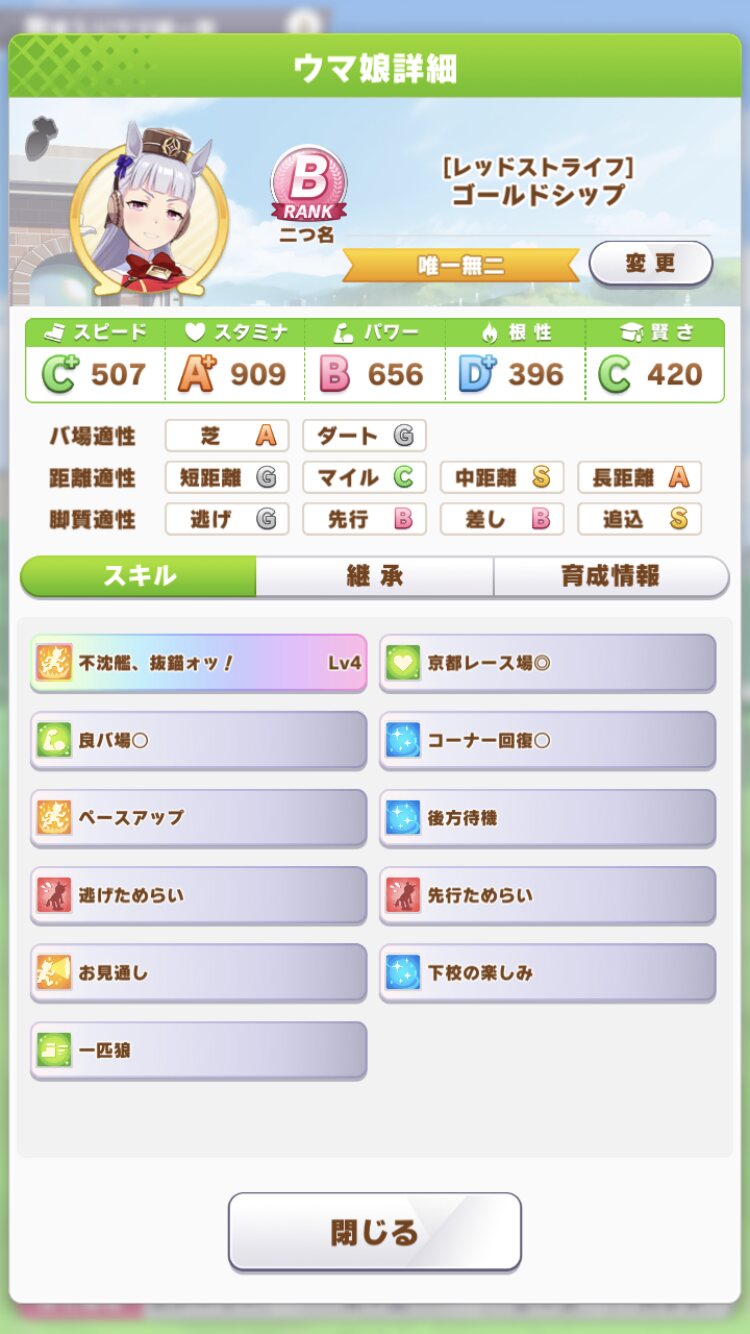Tap the 変更 button next to the title
The width and height of the screenshot is (750, 1334).
pos(650,264)
